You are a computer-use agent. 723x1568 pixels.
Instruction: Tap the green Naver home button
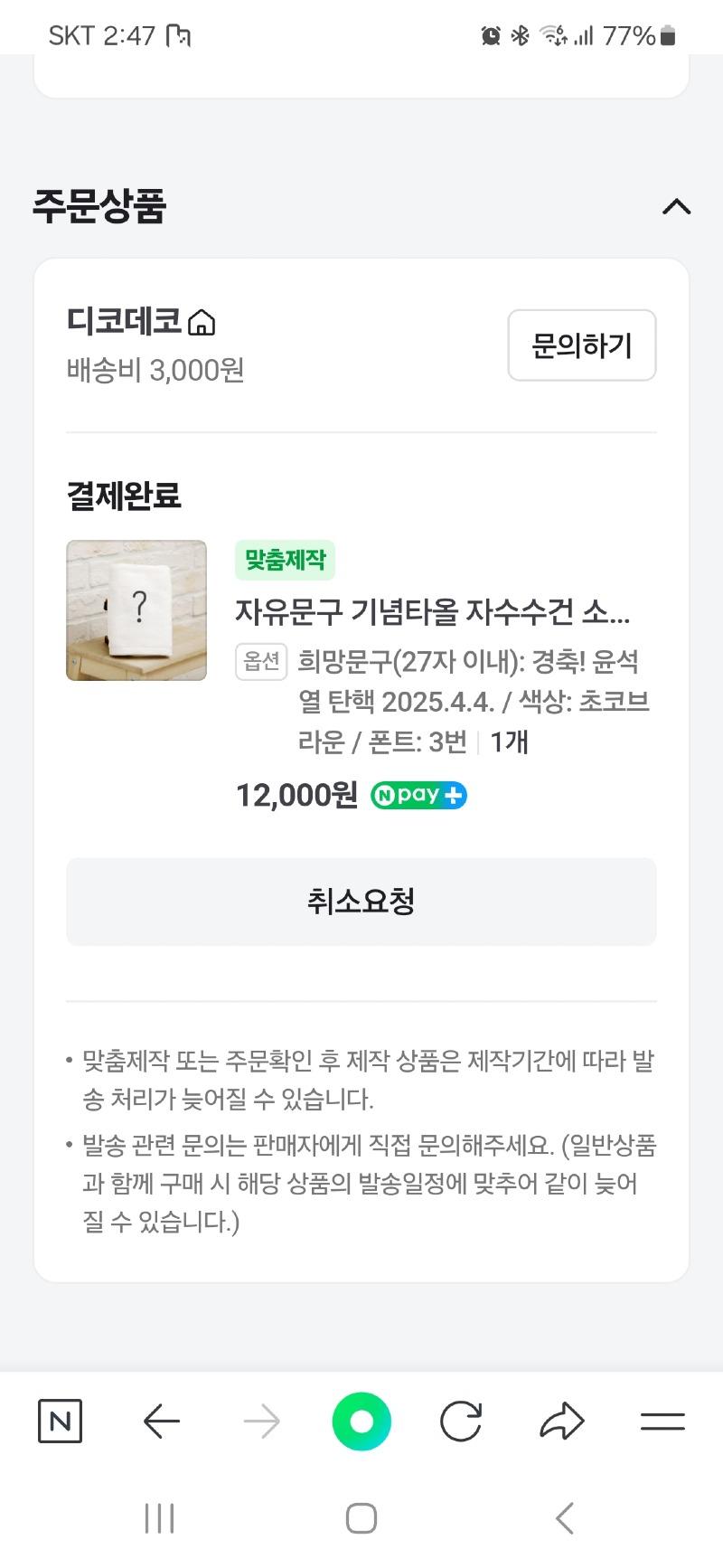click(x=361, y=1422)
